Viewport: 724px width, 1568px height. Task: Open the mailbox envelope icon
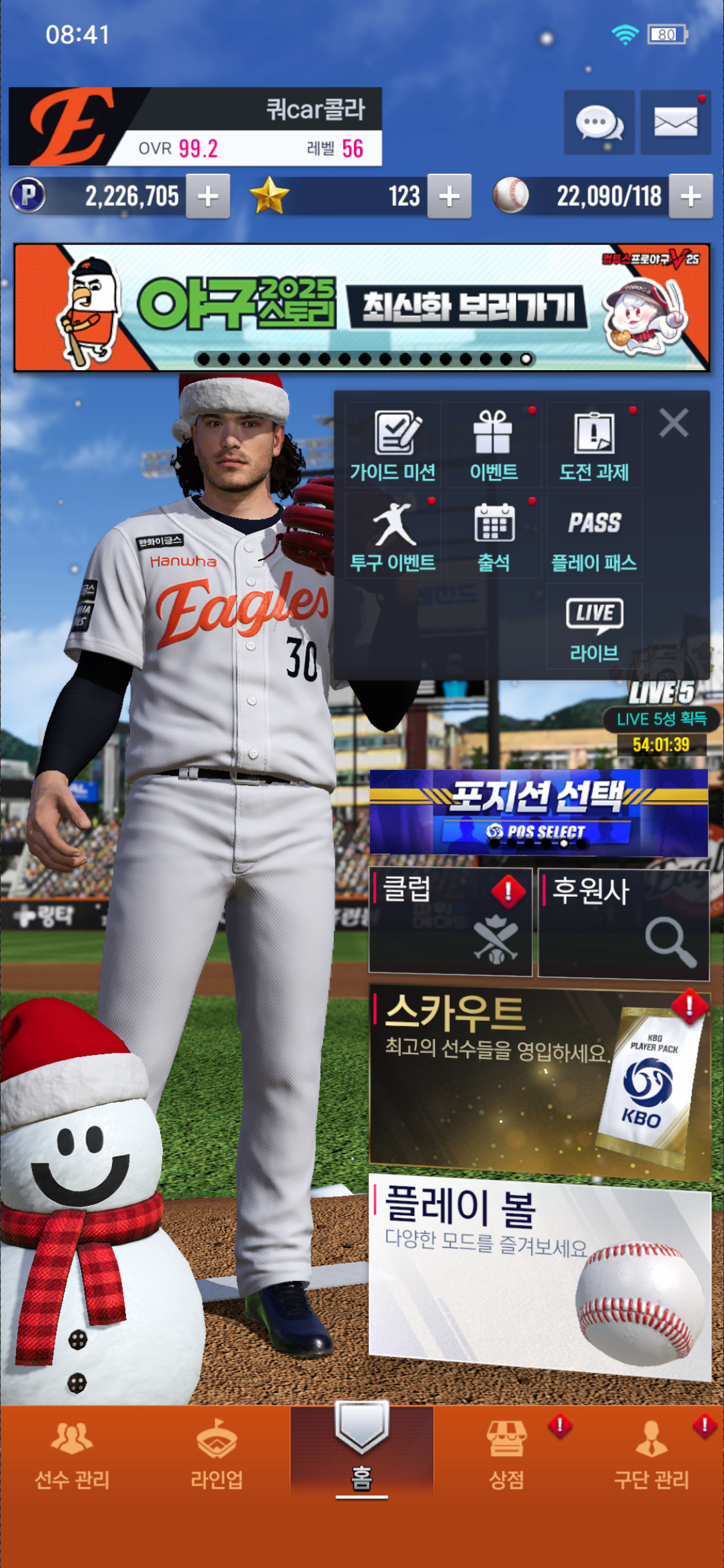tap(675, 122)
